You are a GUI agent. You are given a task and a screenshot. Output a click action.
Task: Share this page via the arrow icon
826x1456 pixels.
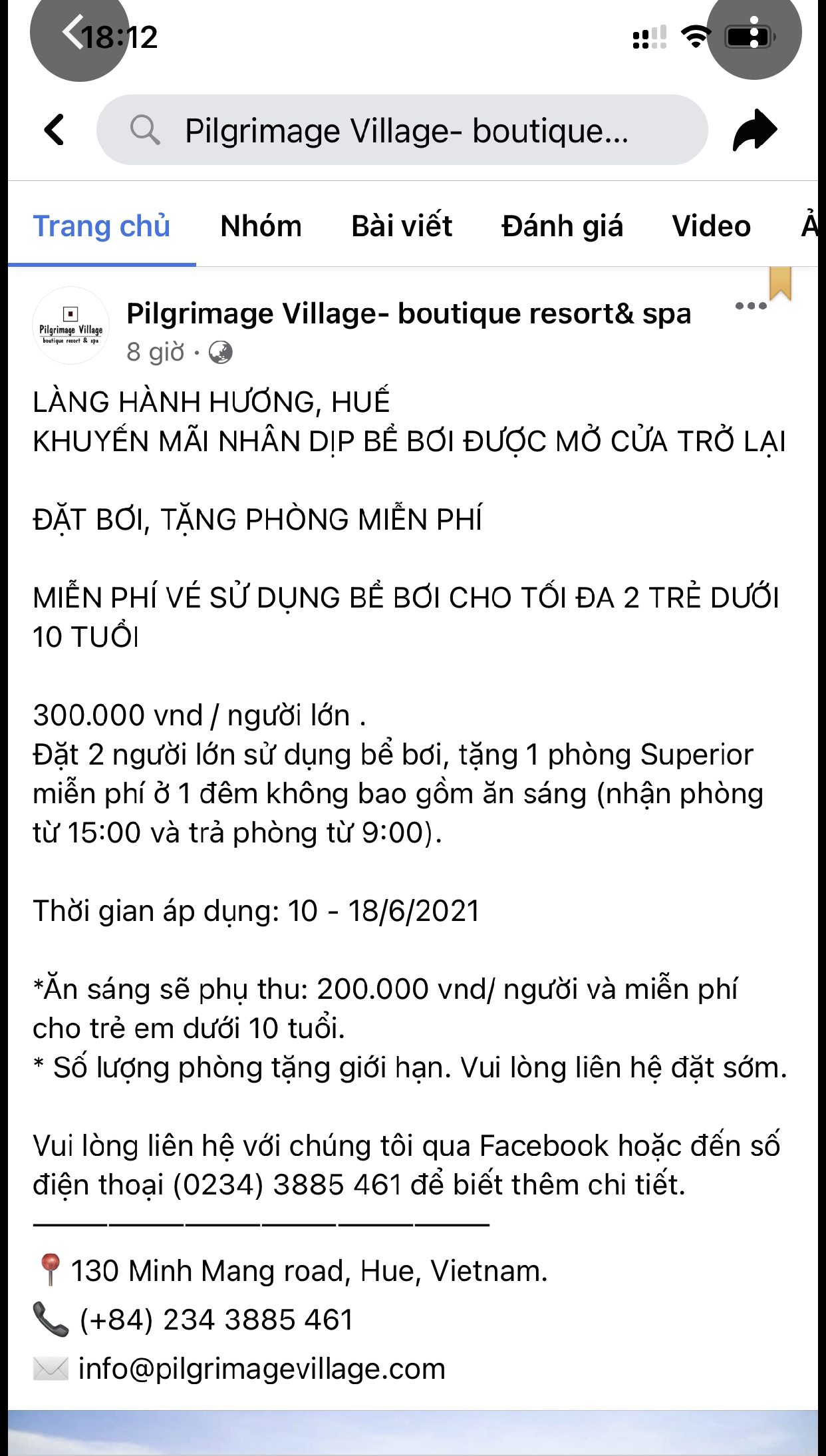click(x=755, y=130)
